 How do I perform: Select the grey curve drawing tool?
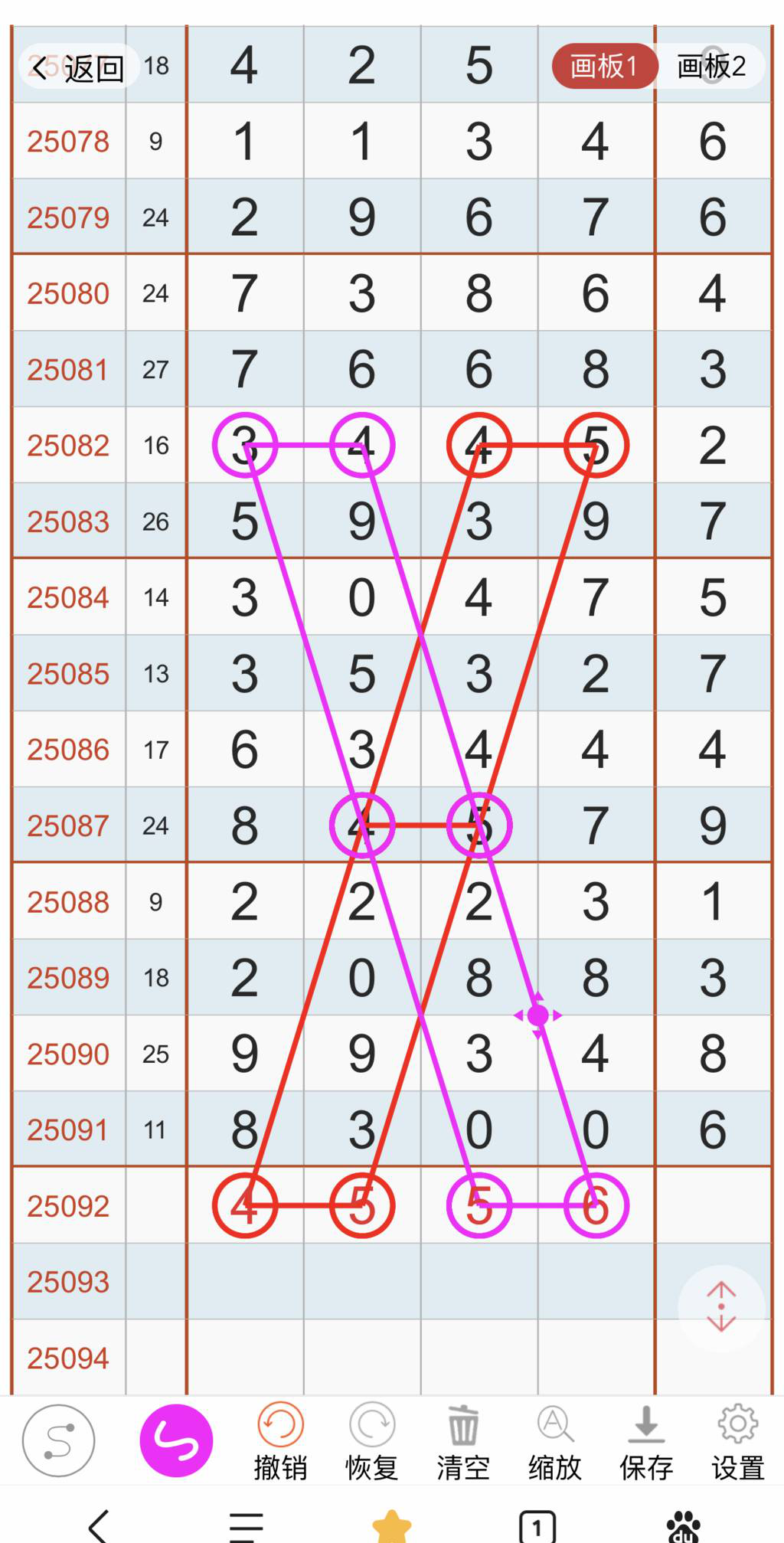[x=59, y=1440]
